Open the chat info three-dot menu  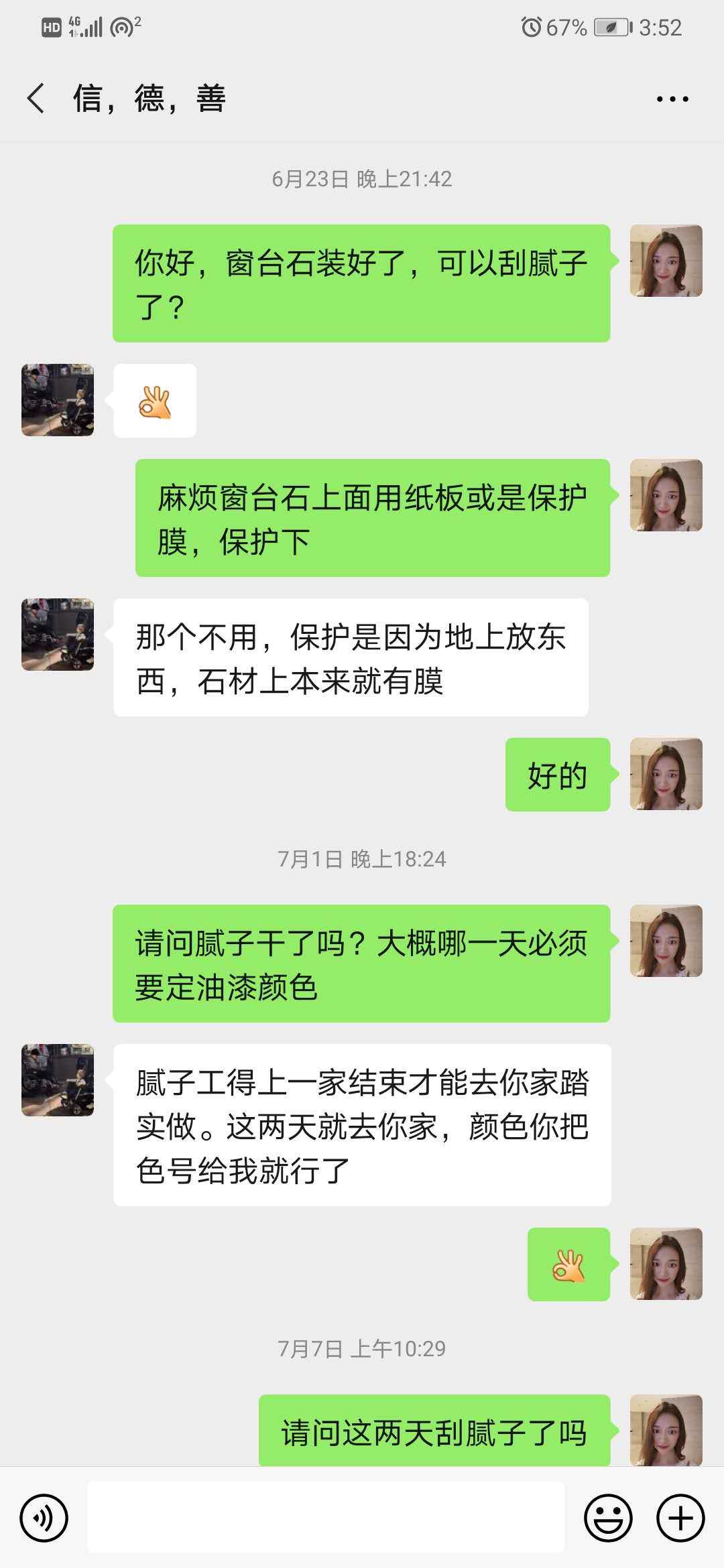coord(672,99)
